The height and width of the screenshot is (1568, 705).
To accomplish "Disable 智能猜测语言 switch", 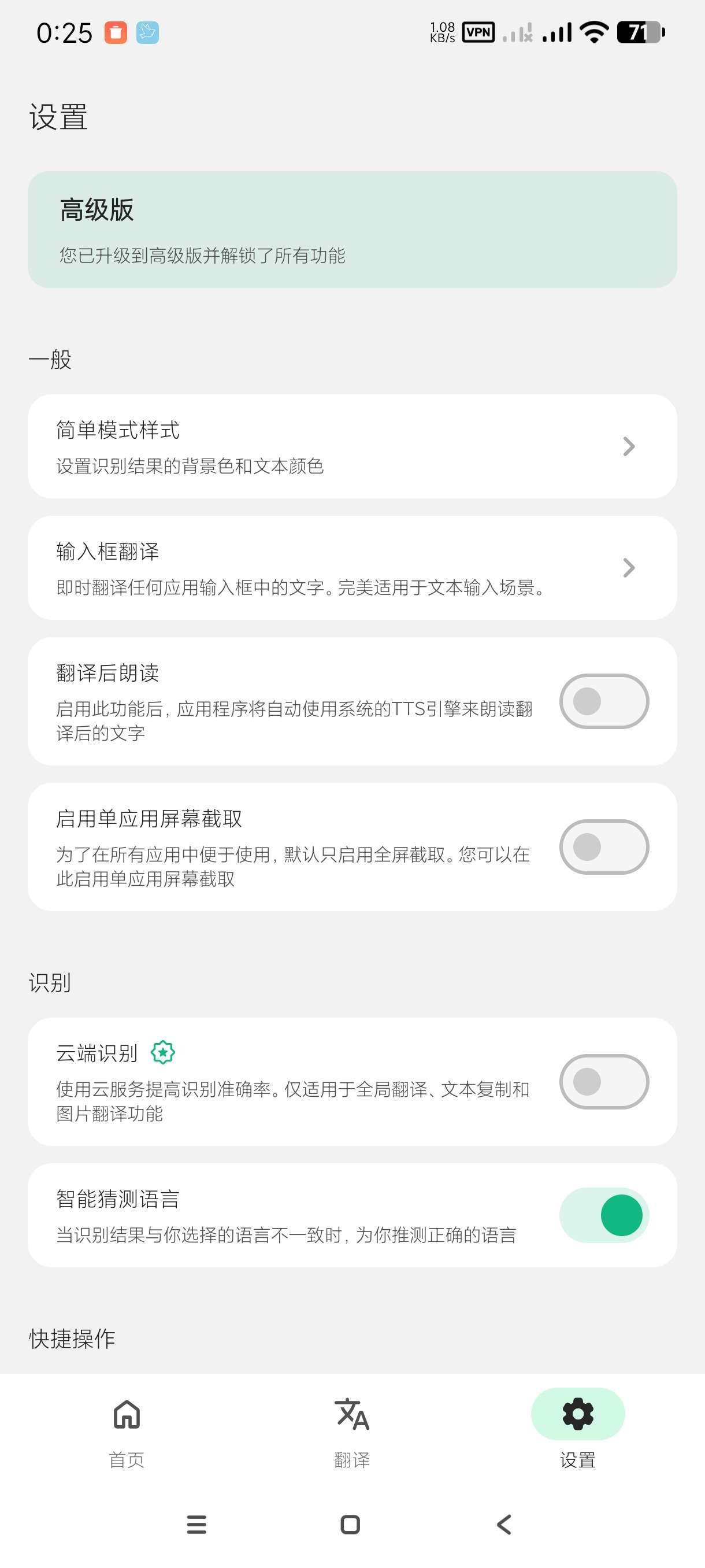I will (603, 1215).
